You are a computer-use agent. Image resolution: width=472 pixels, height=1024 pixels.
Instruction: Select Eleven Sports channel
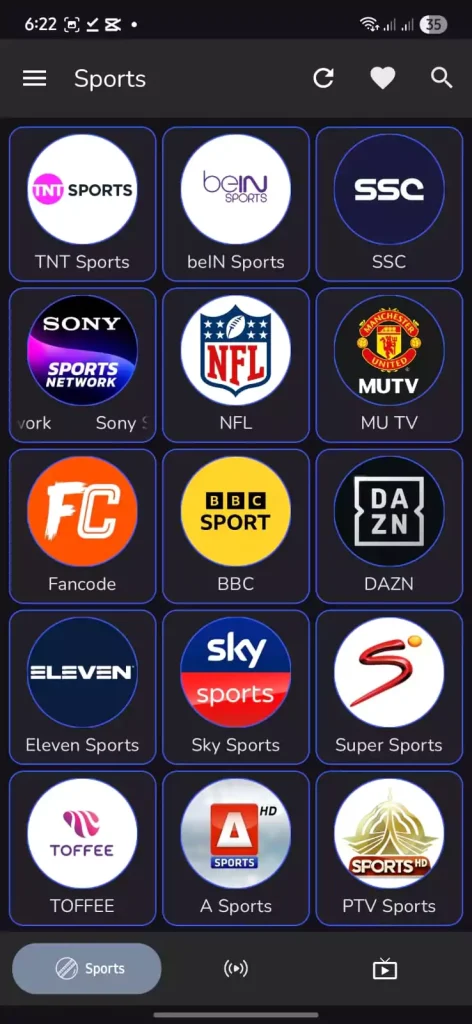[82, 688]
